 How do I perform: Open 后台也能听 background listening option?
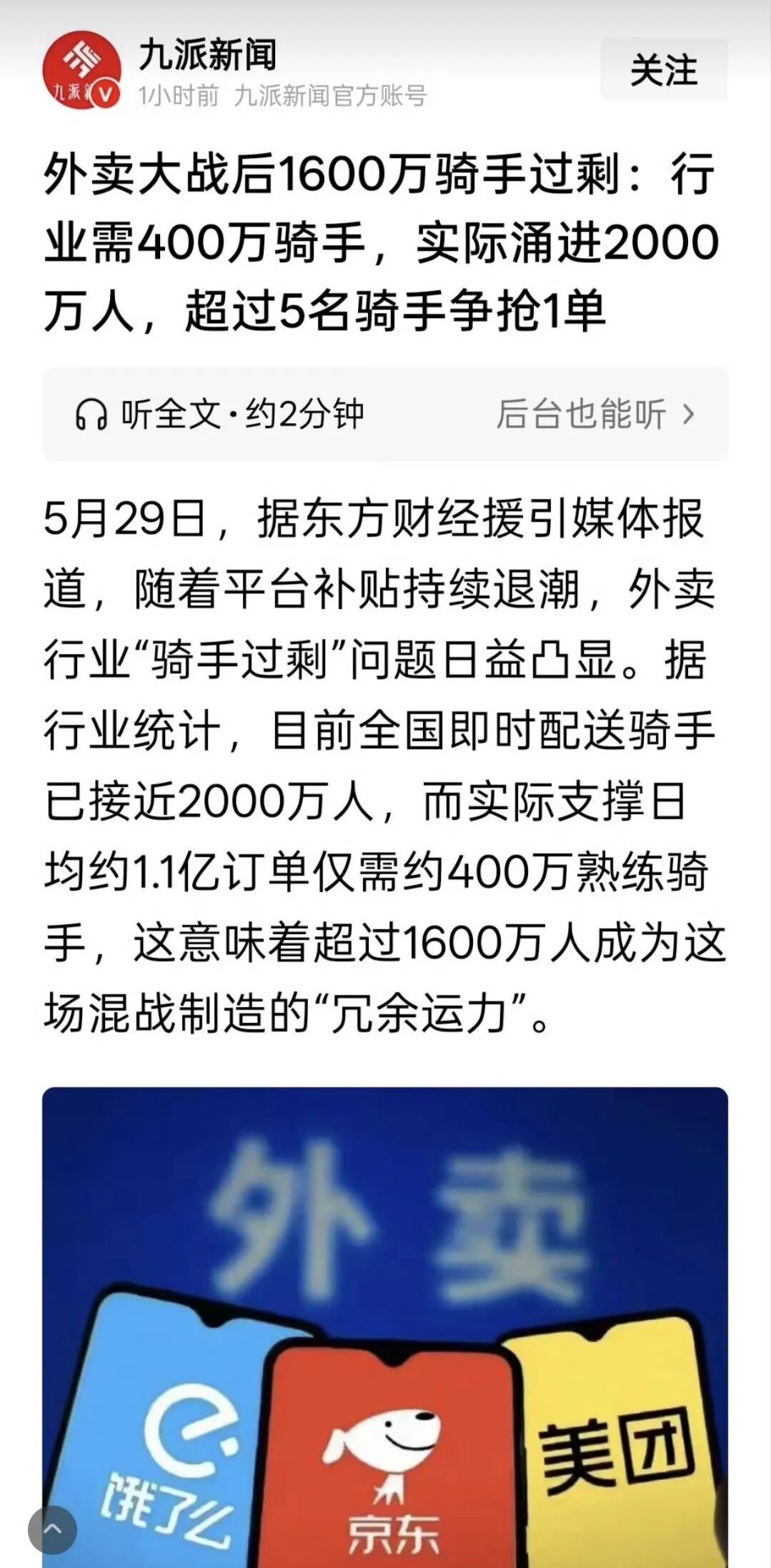tap(596, 414)
